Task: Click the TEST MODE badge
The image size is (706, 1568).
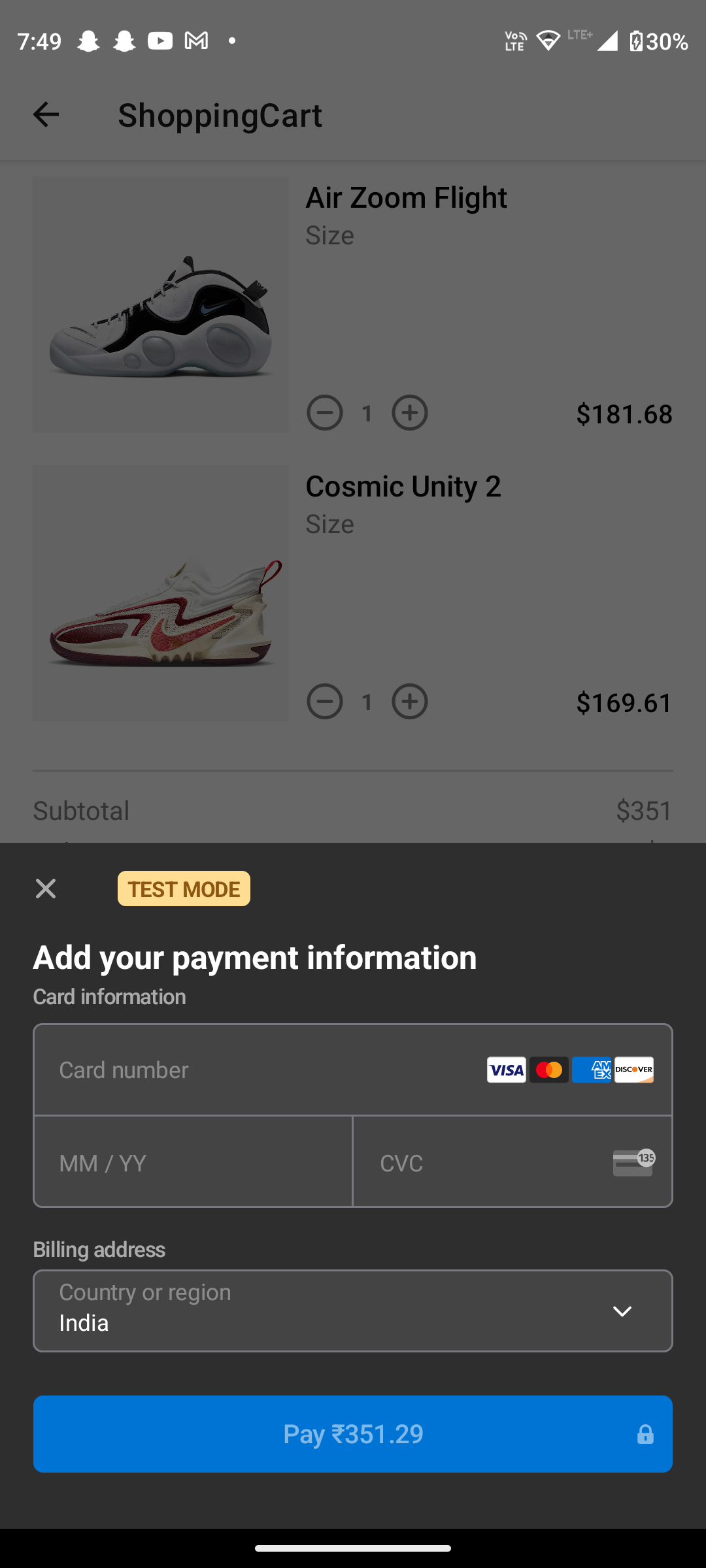Action: click(183, 889)
